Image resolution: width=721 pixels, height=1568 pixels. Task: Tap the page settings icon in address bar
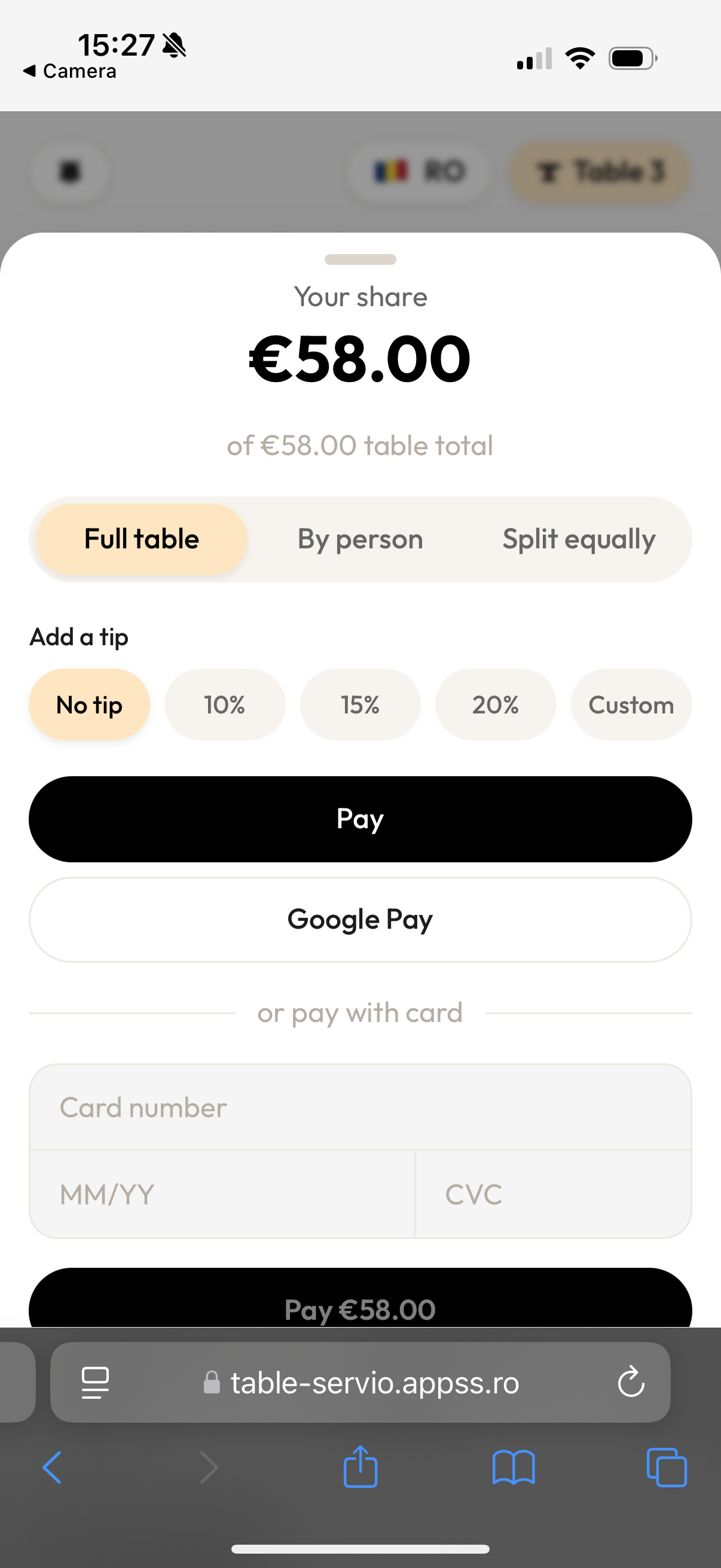pyautogui.click(x=94, y=1383)
